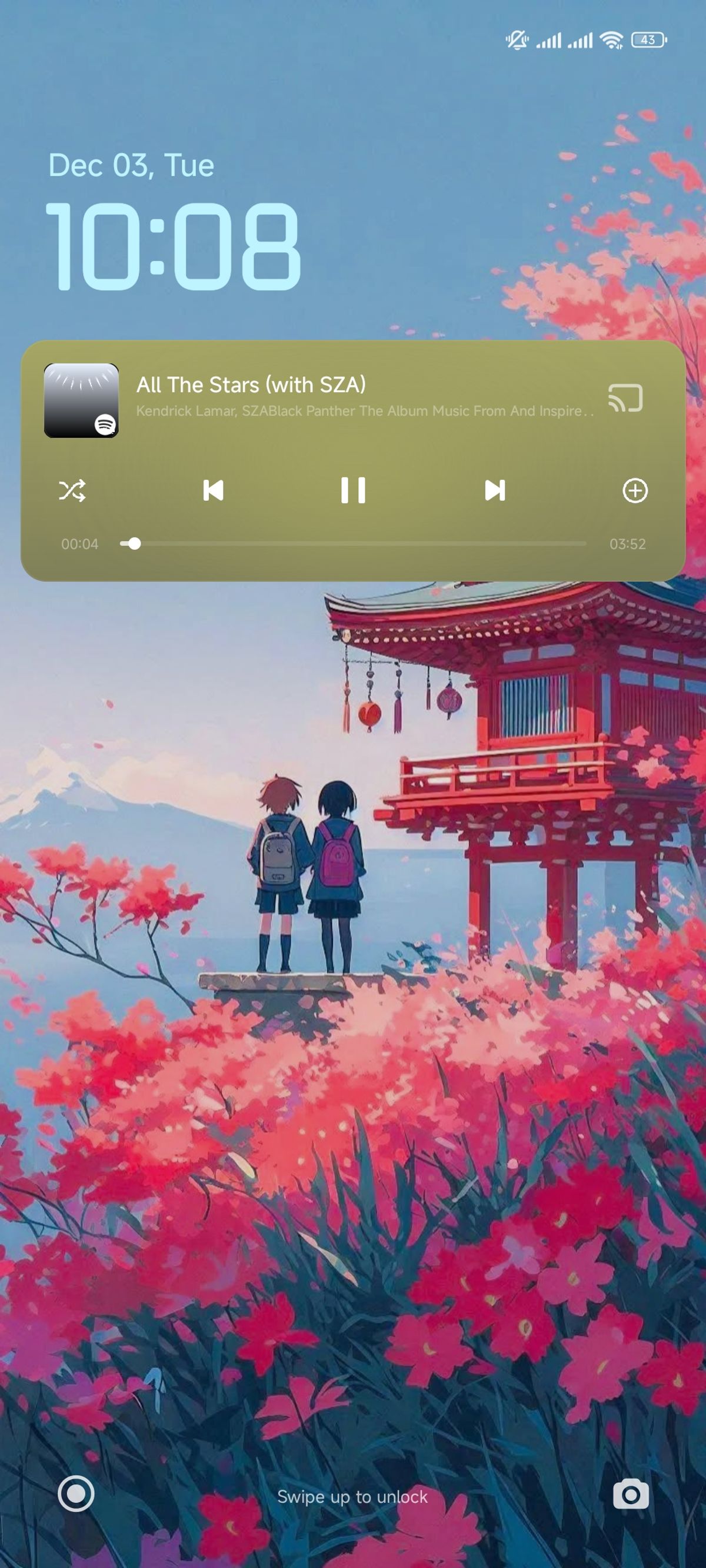This screenshot has height=1568, width=706.
Task: Tap the song progress bar to seek
Action: [354, 544]
